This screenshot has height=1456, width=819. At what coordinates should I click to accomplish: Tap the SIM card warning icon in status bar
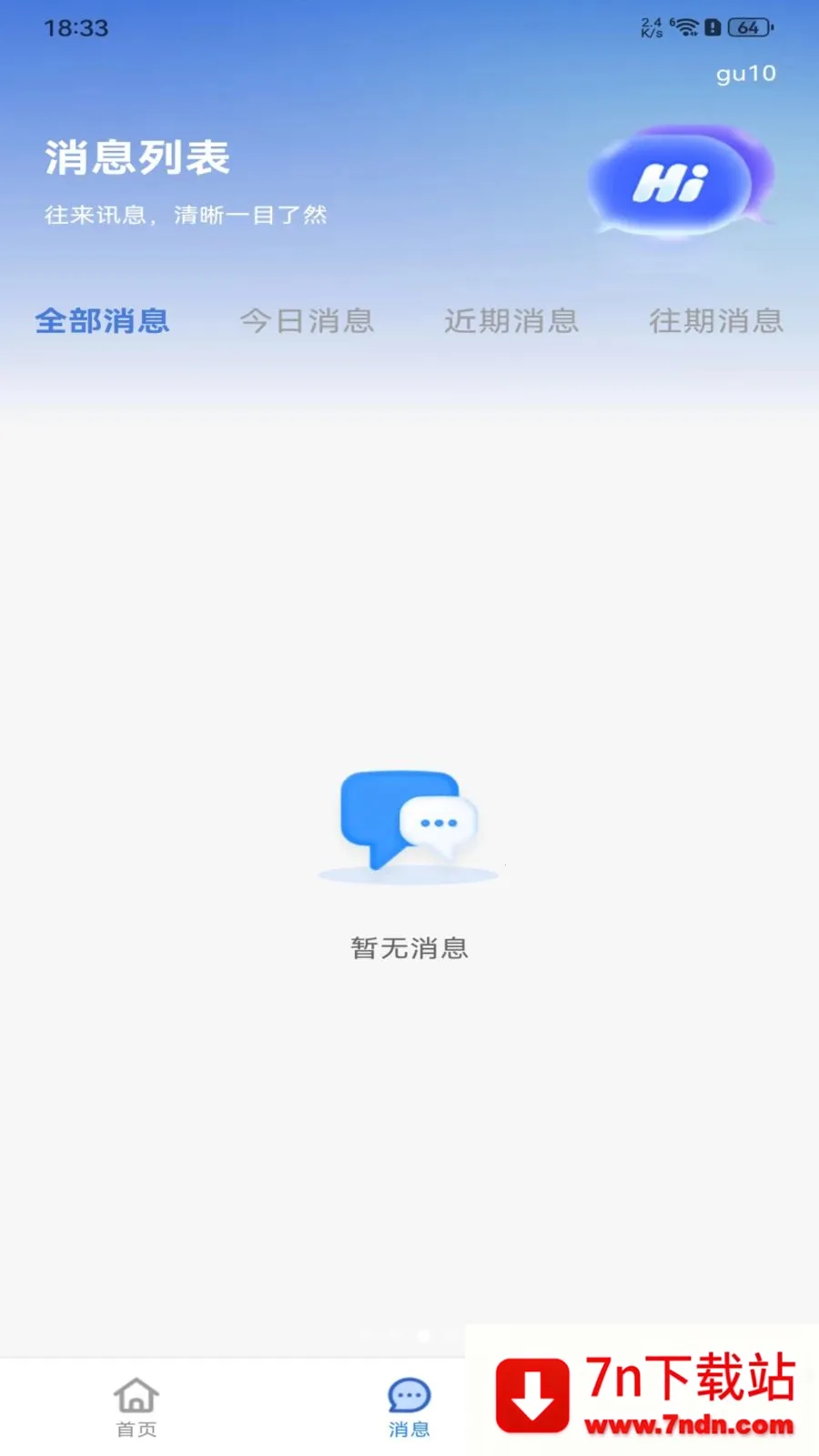point(711,27)
